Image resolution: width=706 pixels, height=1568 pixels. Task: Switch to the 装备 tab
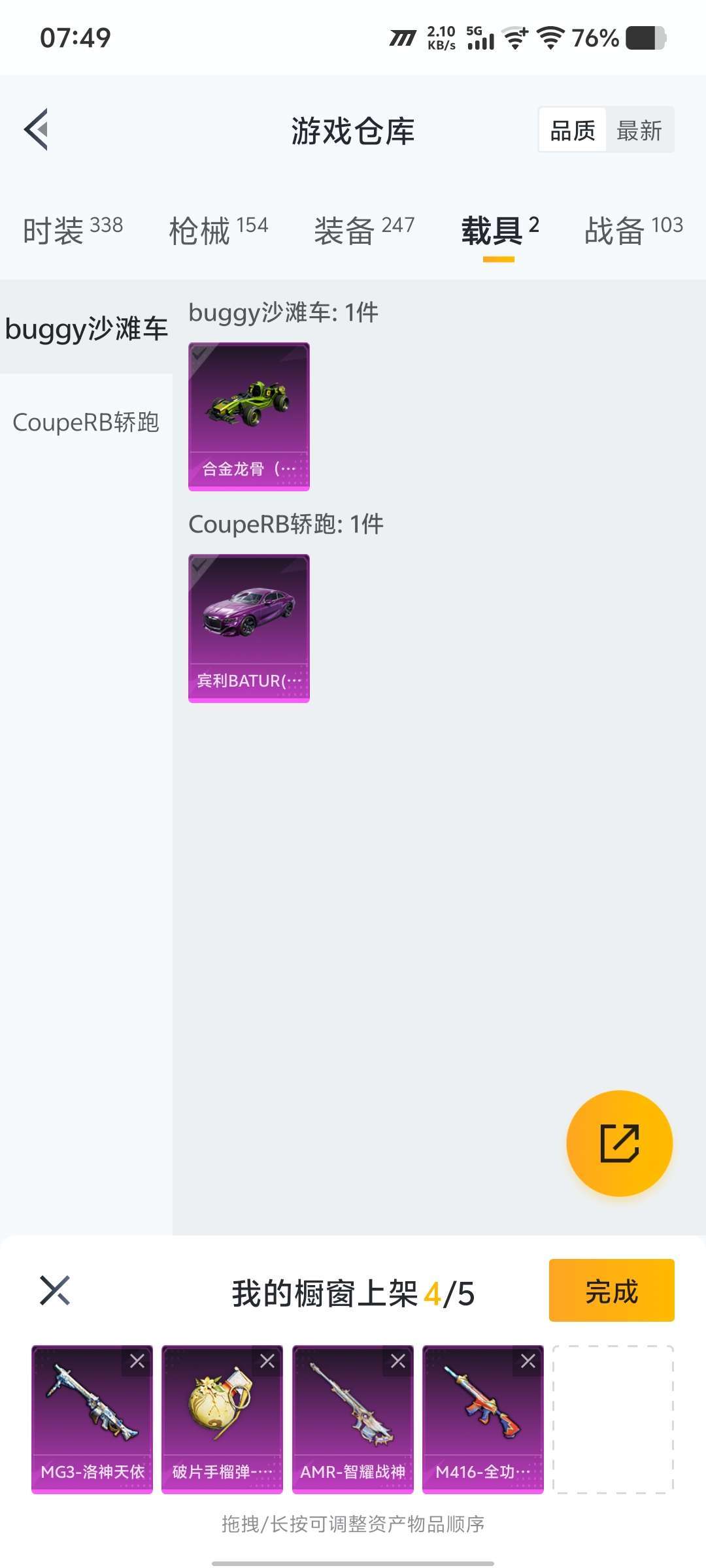364,230
